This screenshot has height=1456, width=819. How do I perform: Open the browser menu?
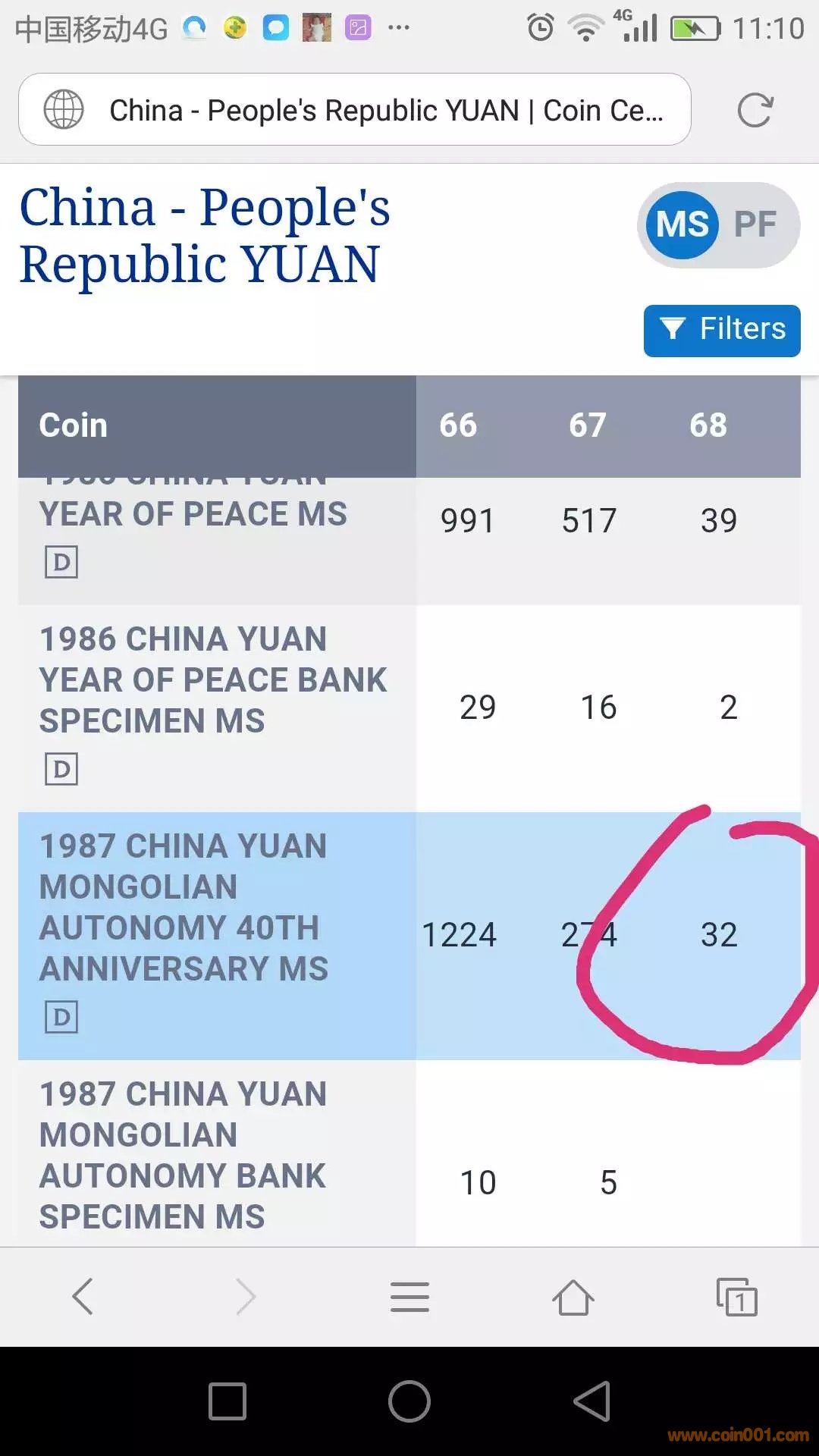click(409, 1296)
